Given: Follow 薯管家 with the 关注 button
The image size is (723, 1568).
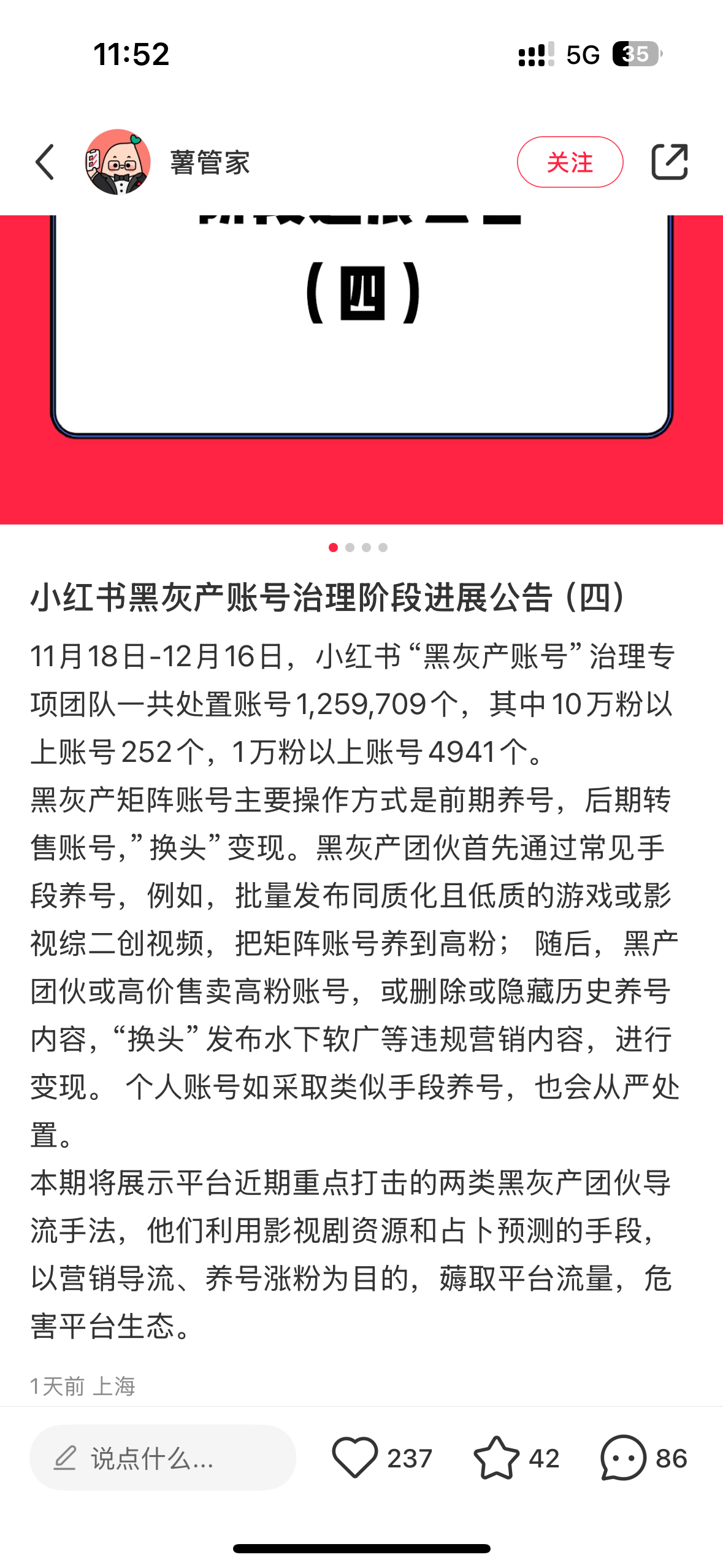Looking at the screenshot, I should tap(570, 162).
